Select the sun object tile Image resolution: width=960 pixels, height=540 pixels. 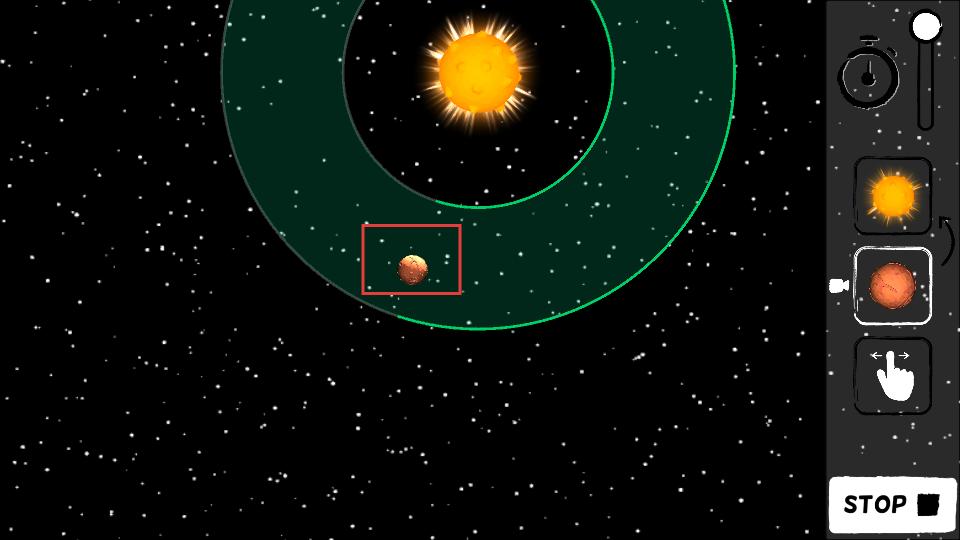[892, 196]
